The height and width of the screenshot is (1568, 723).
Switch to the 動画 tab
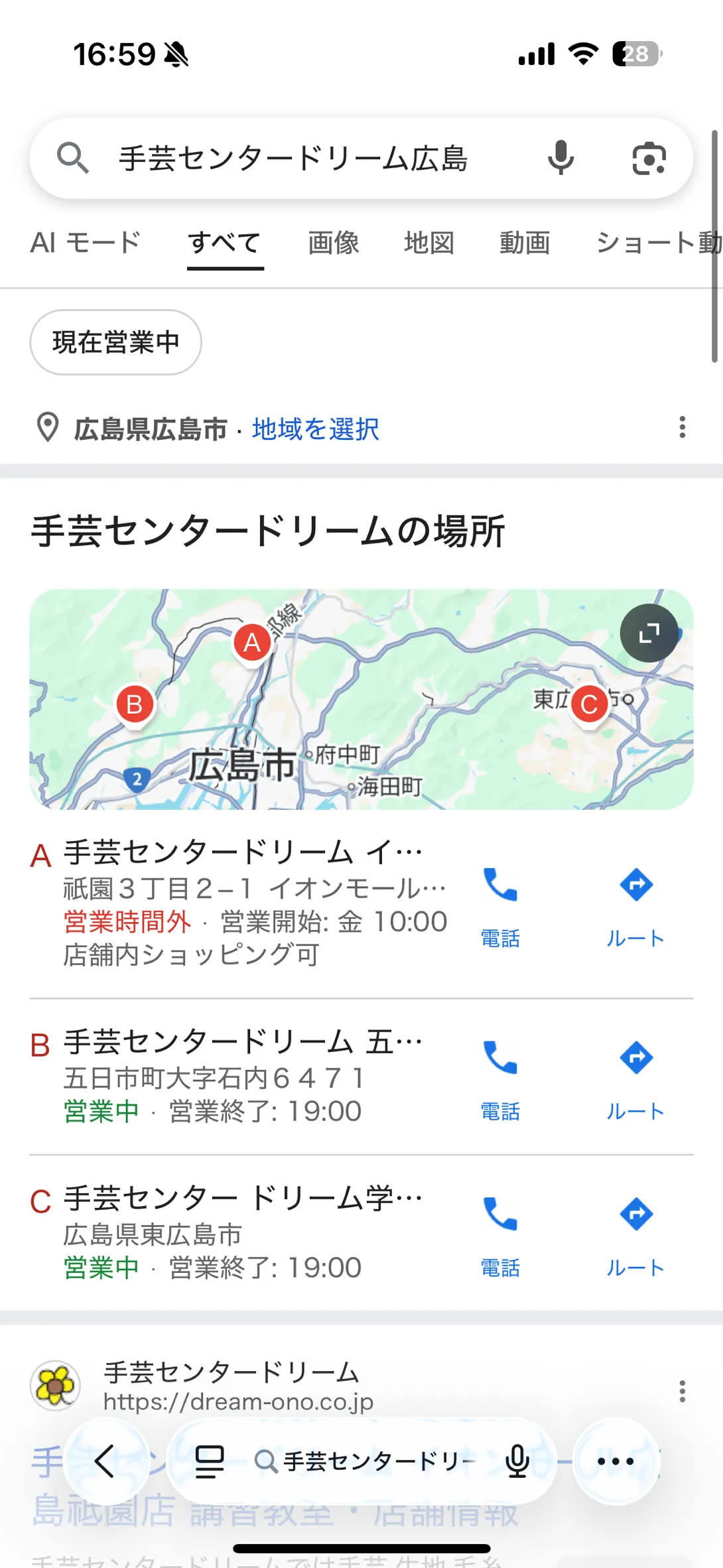pos(525,243)
